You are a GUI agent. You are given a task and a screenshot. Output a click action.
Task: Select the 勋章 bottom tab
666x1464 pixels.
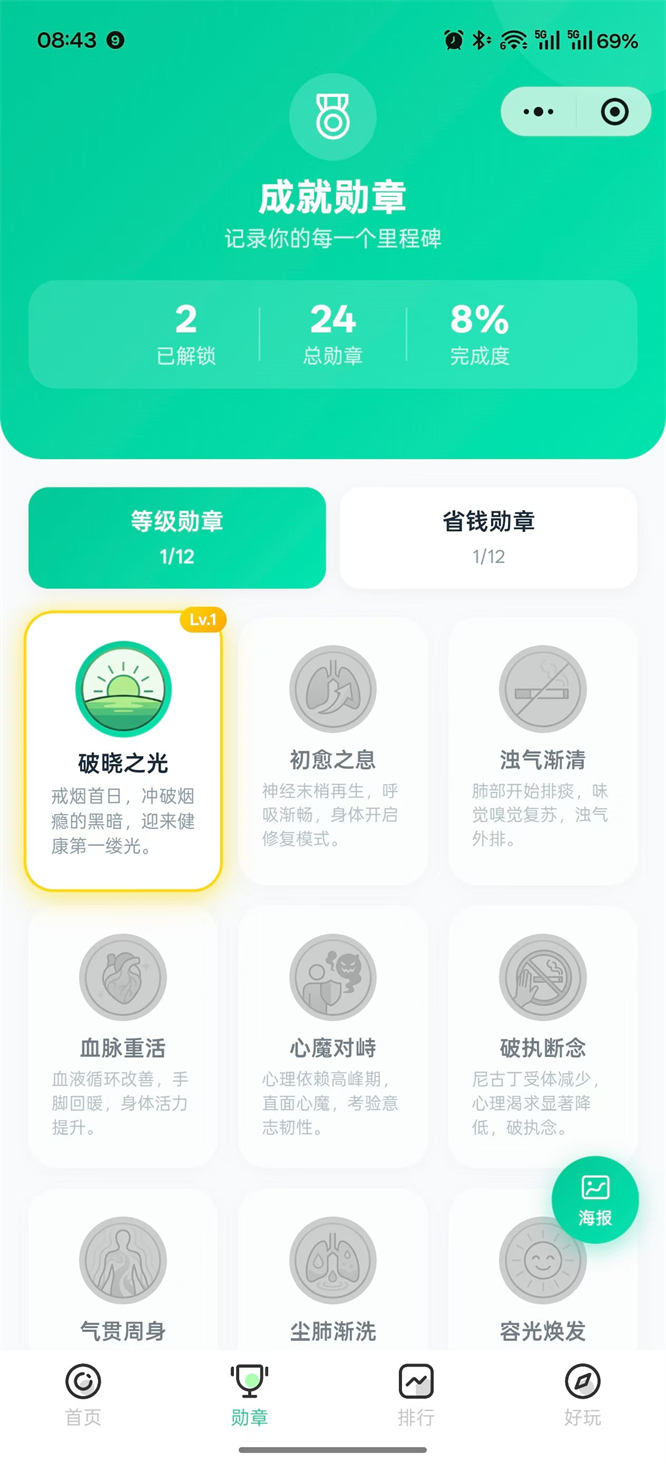249,1395
